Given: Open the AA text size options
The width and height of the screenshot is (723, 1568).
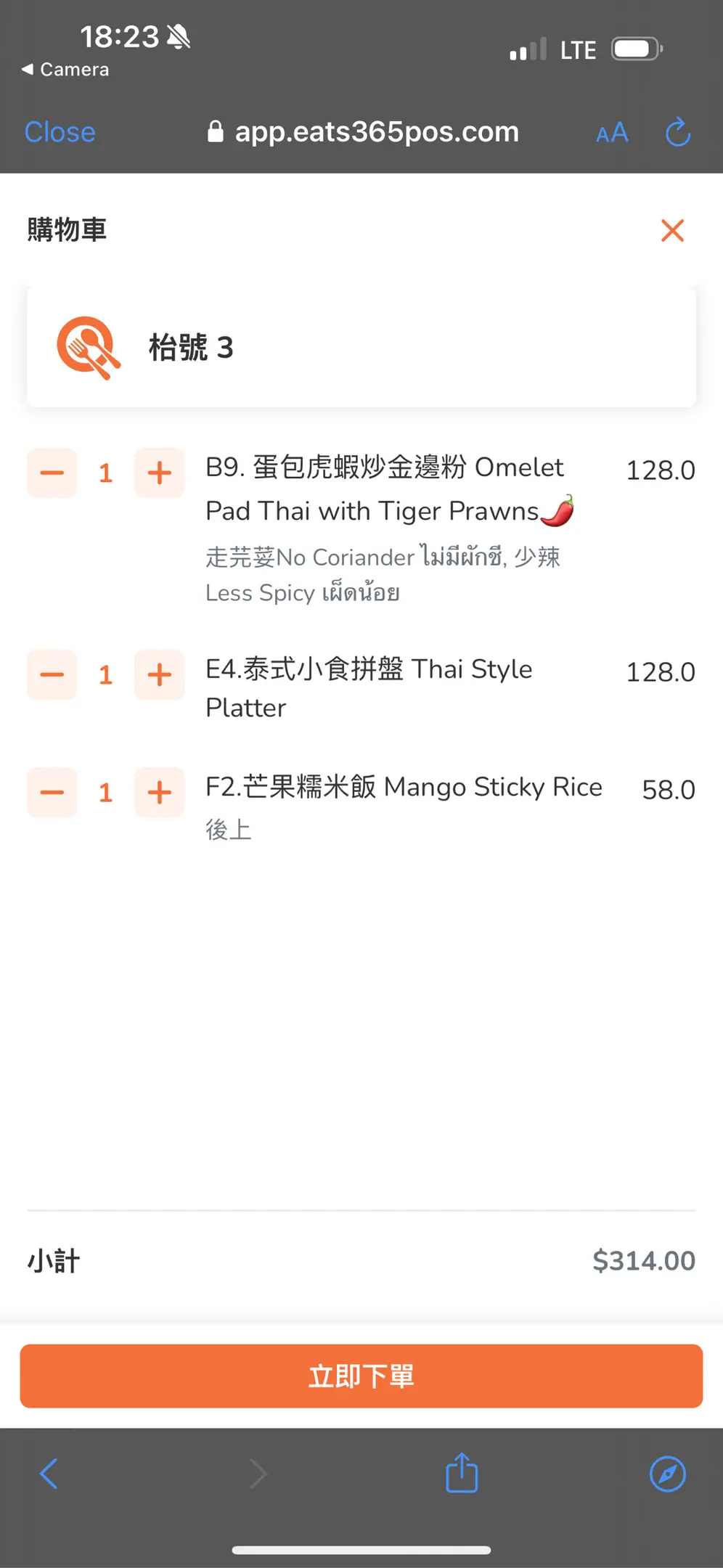Looking at the screenshot, I should 612,133.
